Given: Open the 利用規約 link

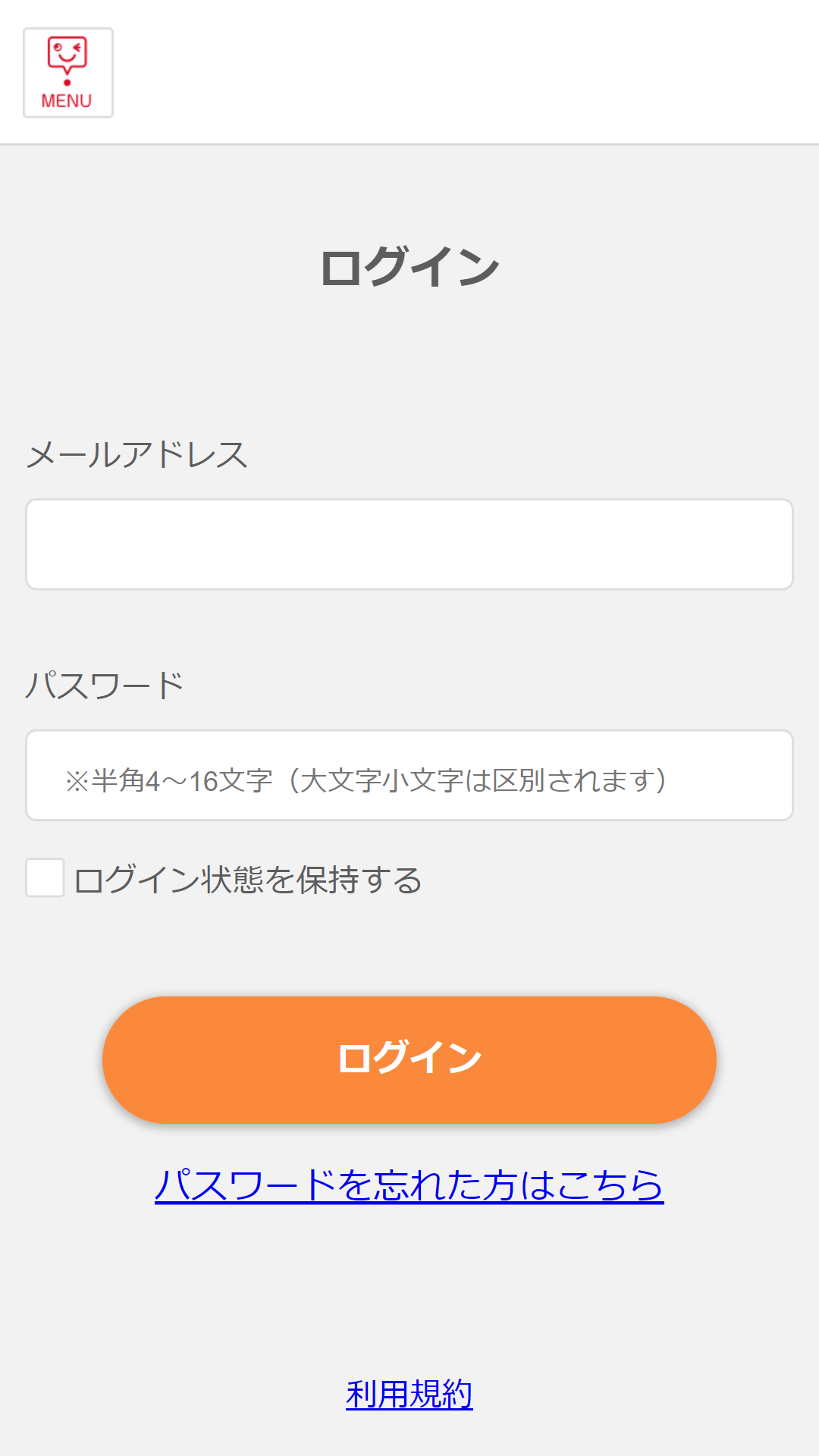Looking at the screenshot, I should coord(409,1394).
